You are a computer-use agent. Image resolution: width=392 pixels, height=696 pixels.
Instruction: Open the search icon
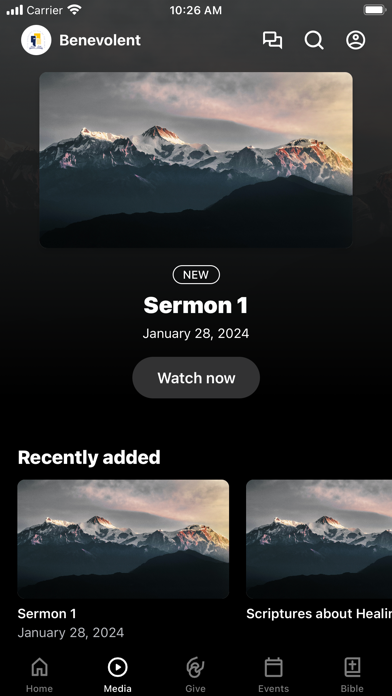pos(314,40)
